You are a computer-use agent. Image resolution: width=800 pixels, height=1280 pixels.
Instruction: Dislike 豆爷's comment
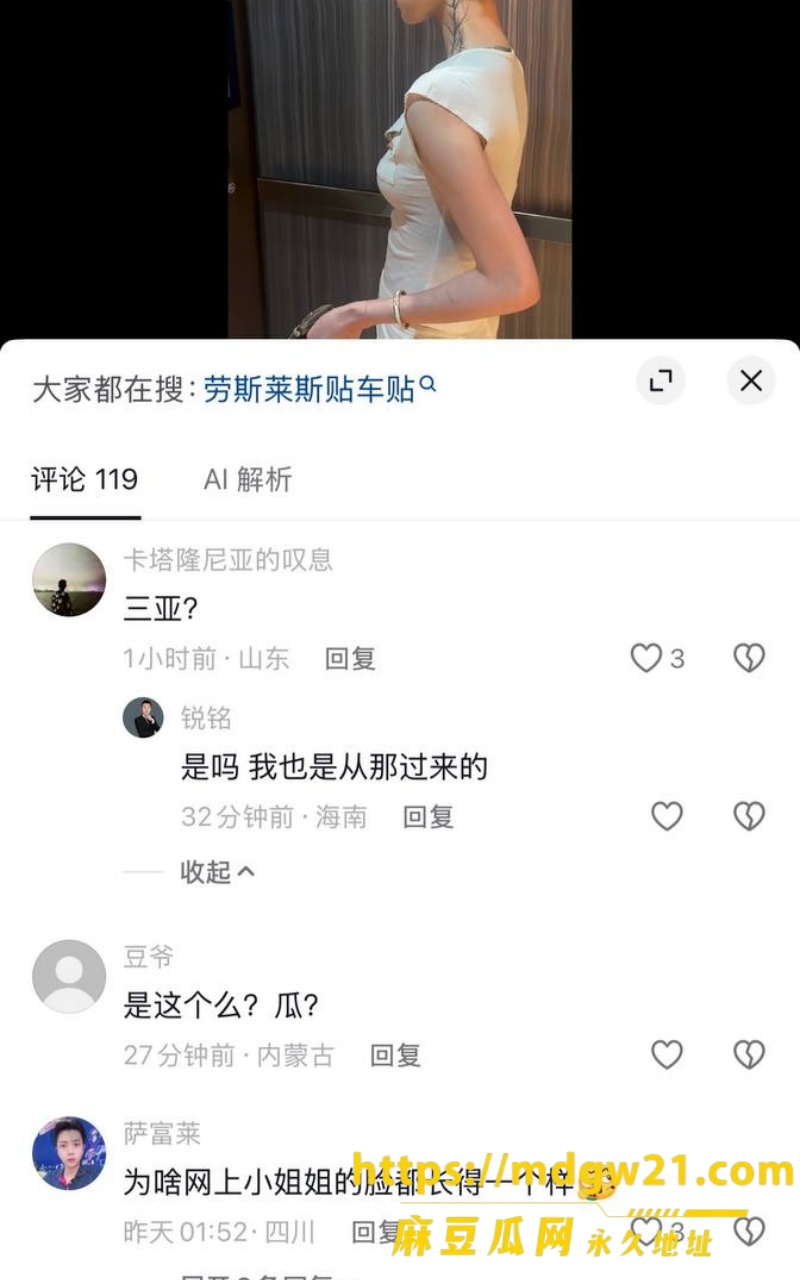pos(749,1055)
